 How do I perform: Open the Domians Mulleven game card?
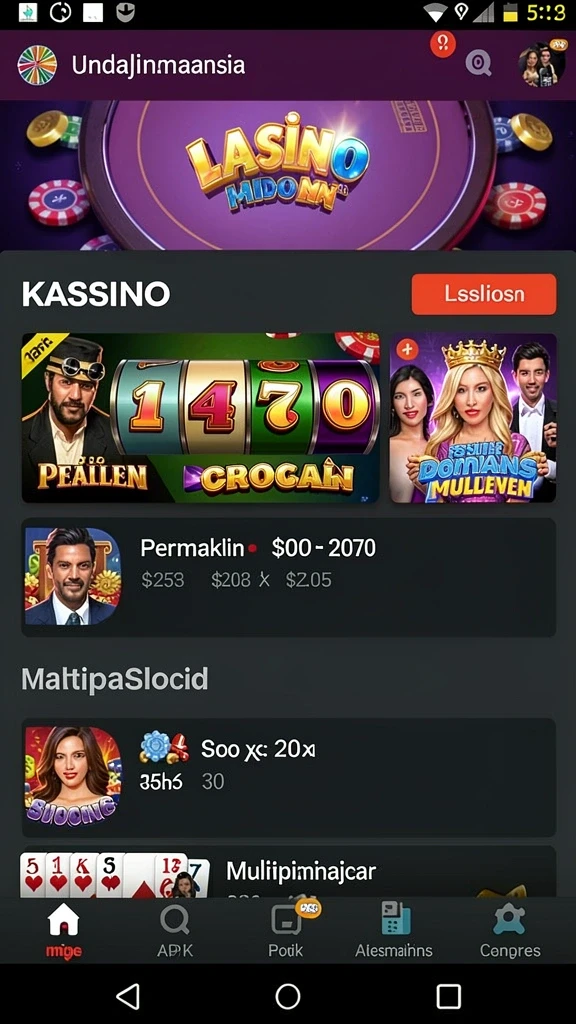[x=473, y=418]
